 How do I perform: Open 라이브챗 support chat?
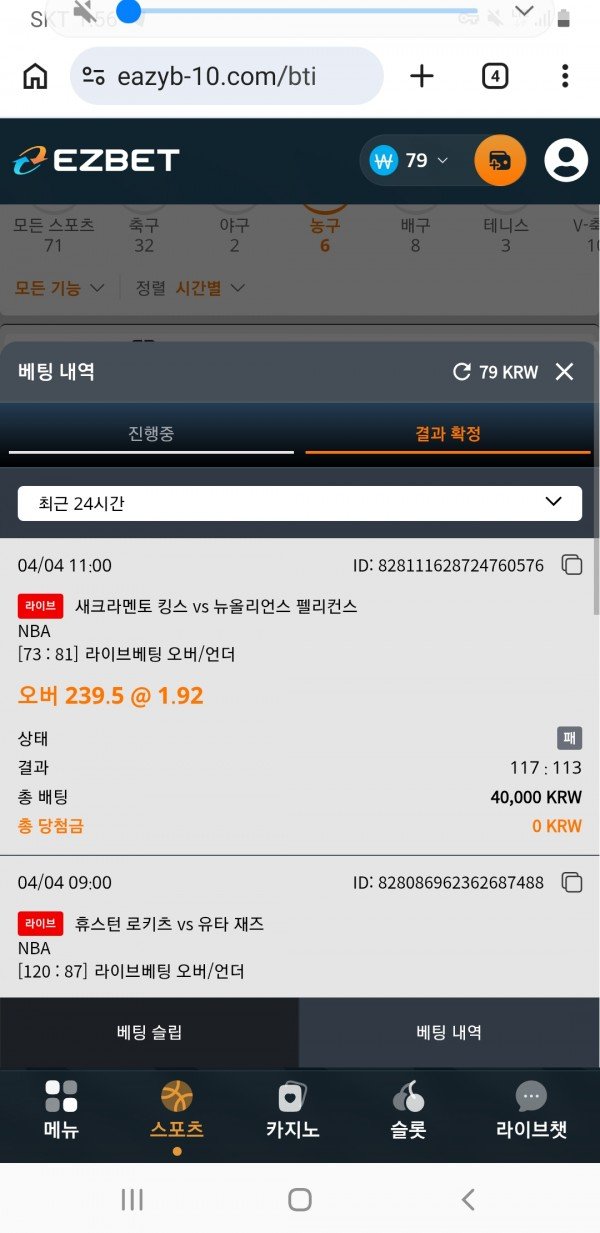pyautogui.click(x=531, y=1110)
